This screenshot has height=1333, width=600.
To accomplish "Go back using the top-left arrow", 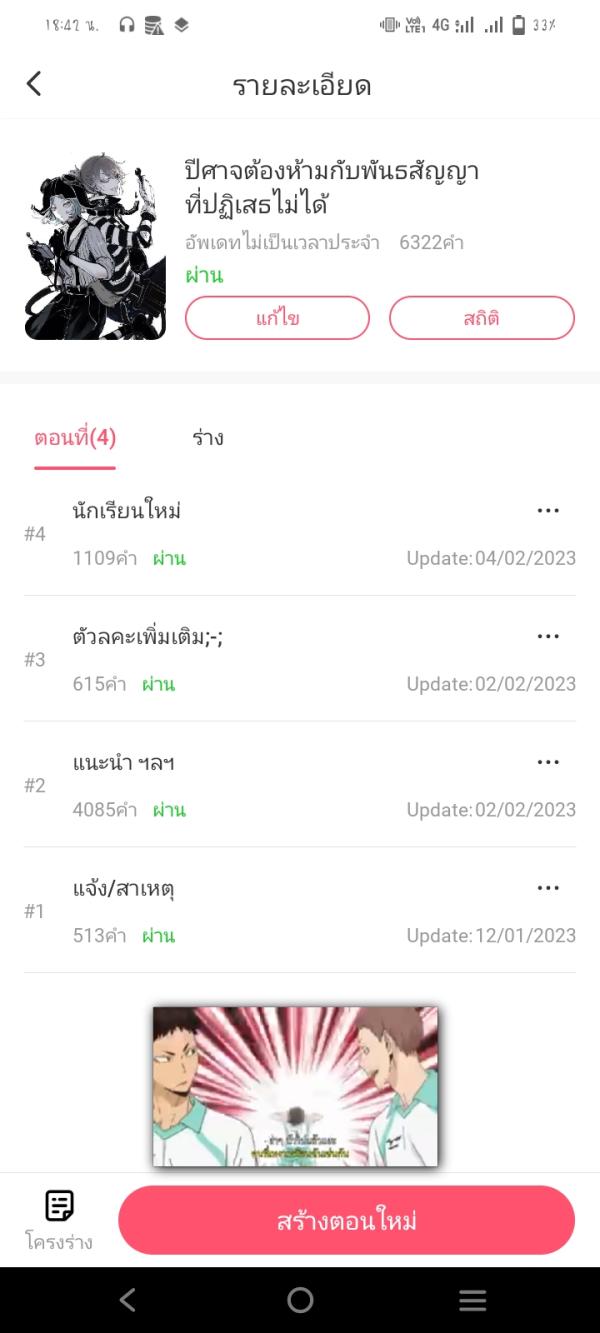I will (x=34, y=84).
